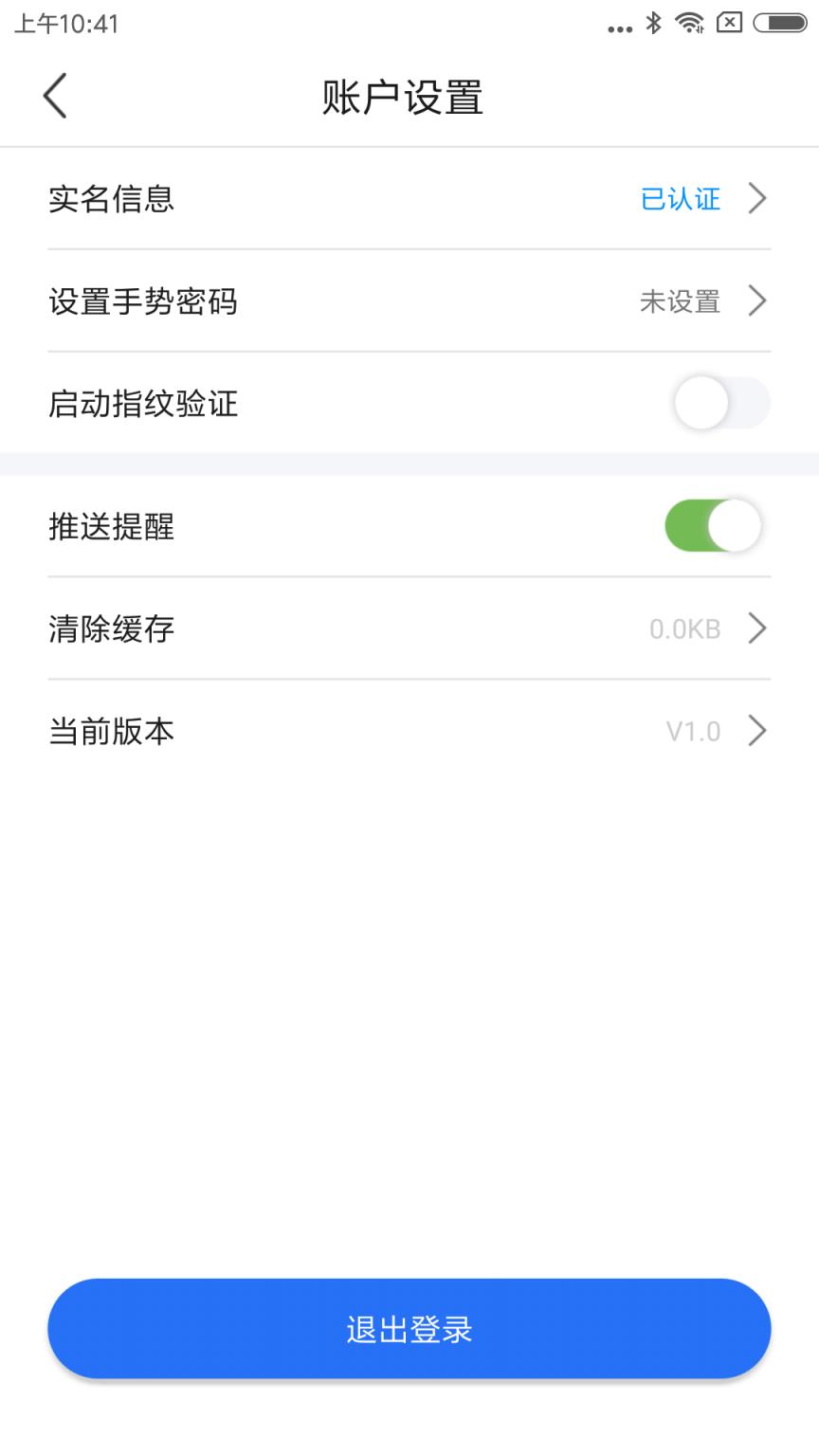Open 实名信息 real-name verification details
This screenshot has height=1456, width=819.
[x=409, y=198]
